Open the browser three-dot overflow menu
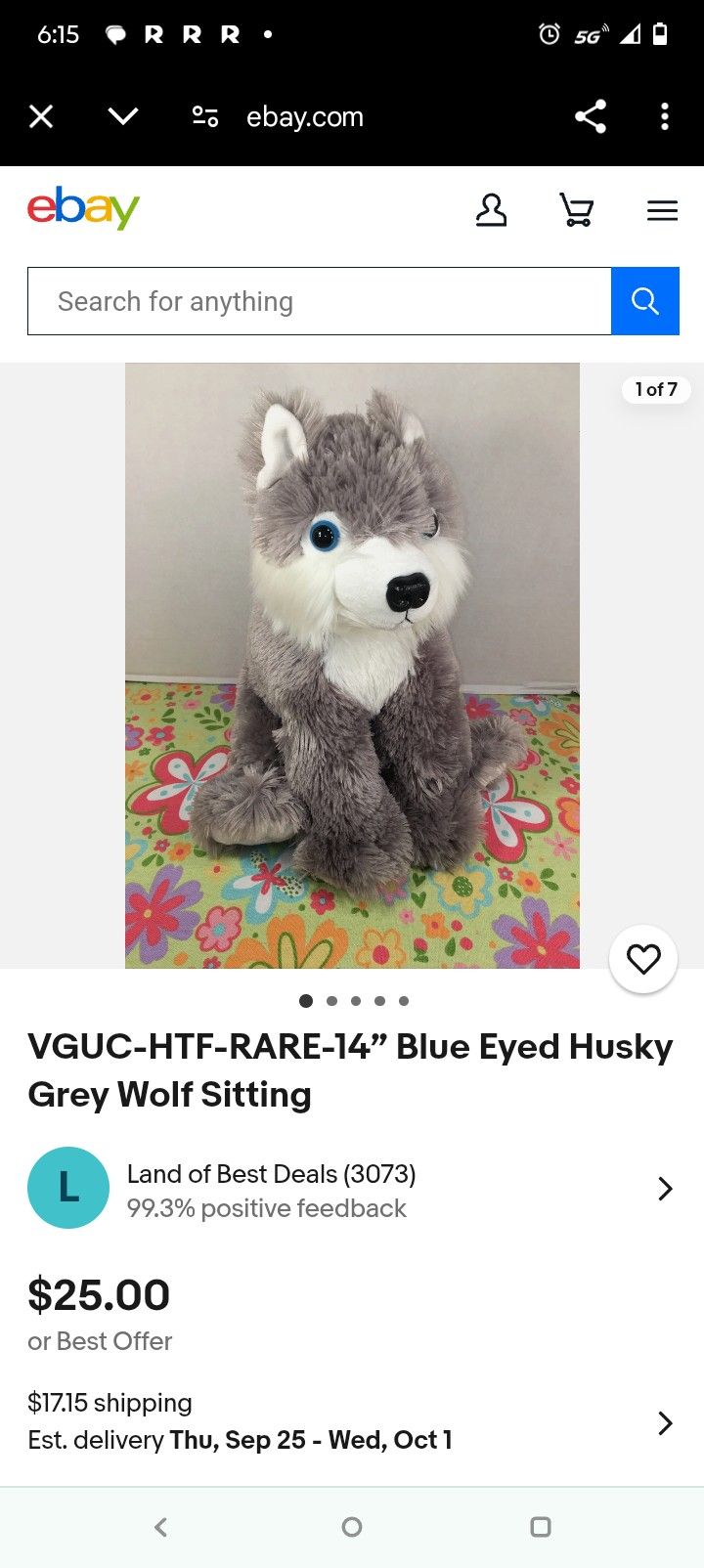Viewport: 704px width, 1568px height. click(665, 116)
